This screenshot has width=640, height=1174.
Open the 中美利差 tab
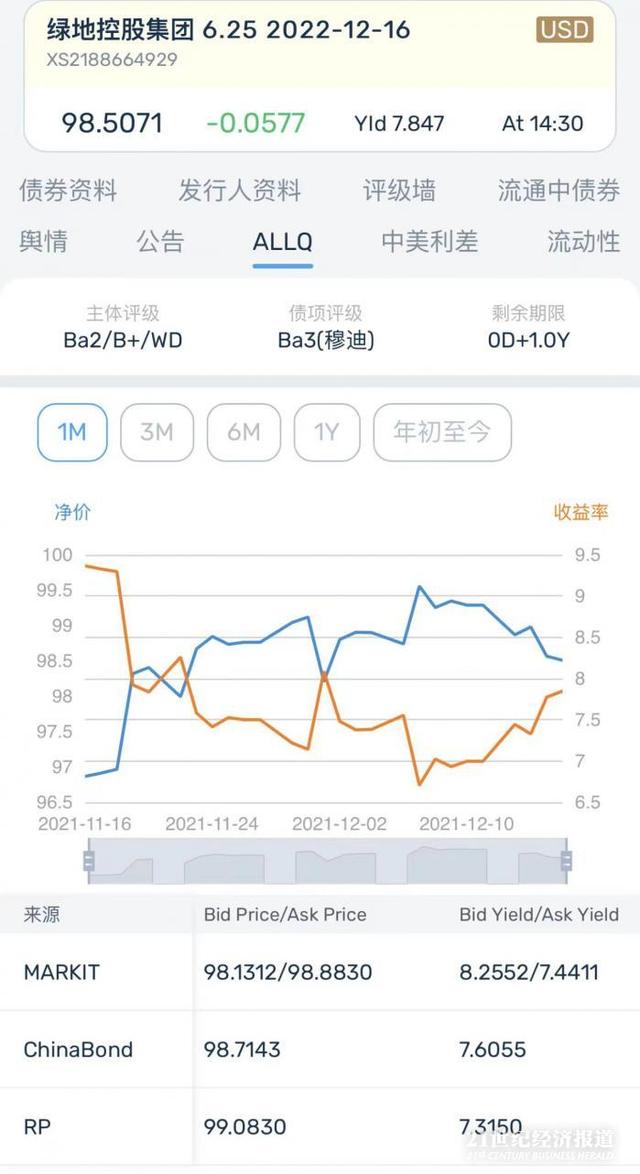click(x=429, y=241)
